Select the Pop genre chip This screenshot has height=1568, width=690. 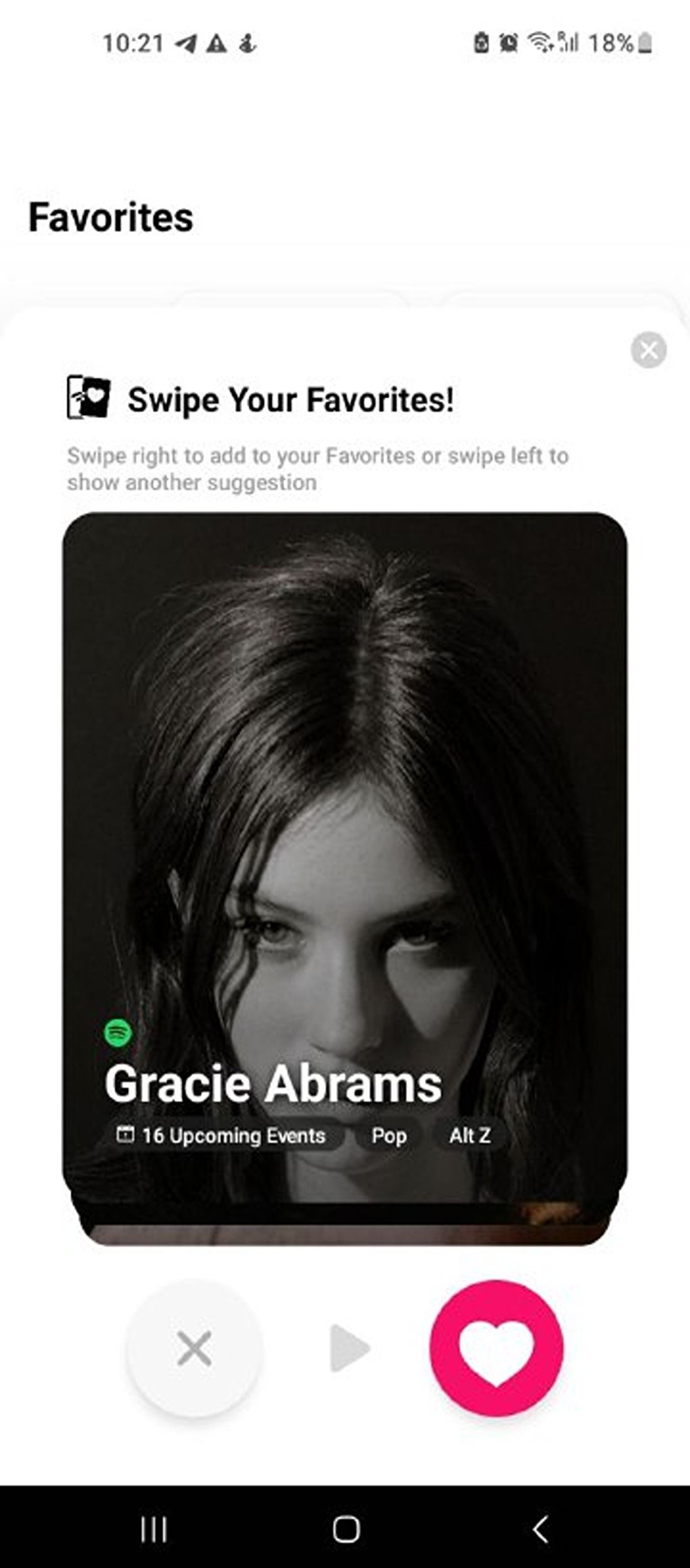coord(389,1136)
